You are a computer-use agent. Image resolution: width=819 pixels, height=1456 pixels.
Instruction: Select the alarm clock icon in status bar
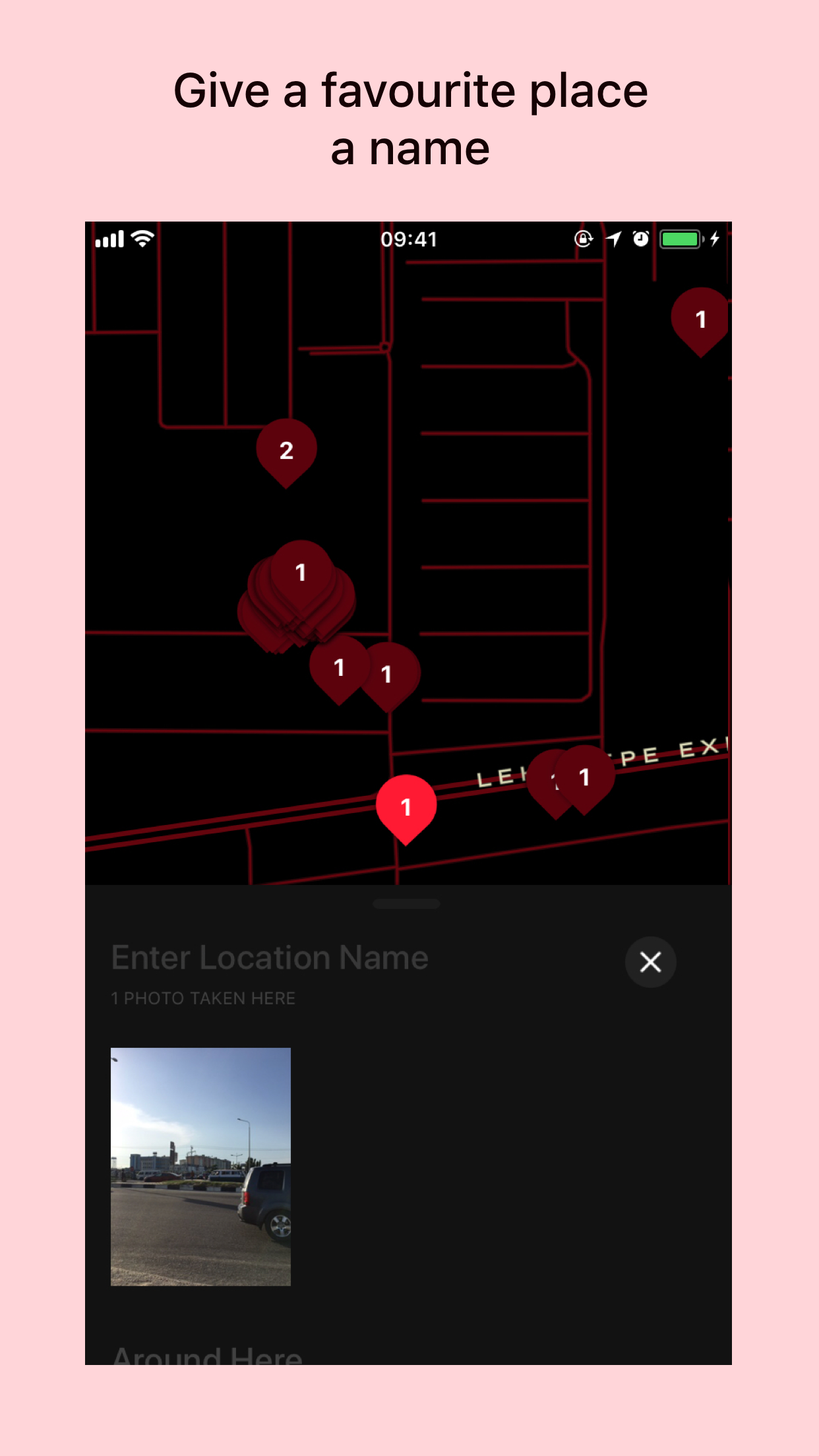(640, 239)
